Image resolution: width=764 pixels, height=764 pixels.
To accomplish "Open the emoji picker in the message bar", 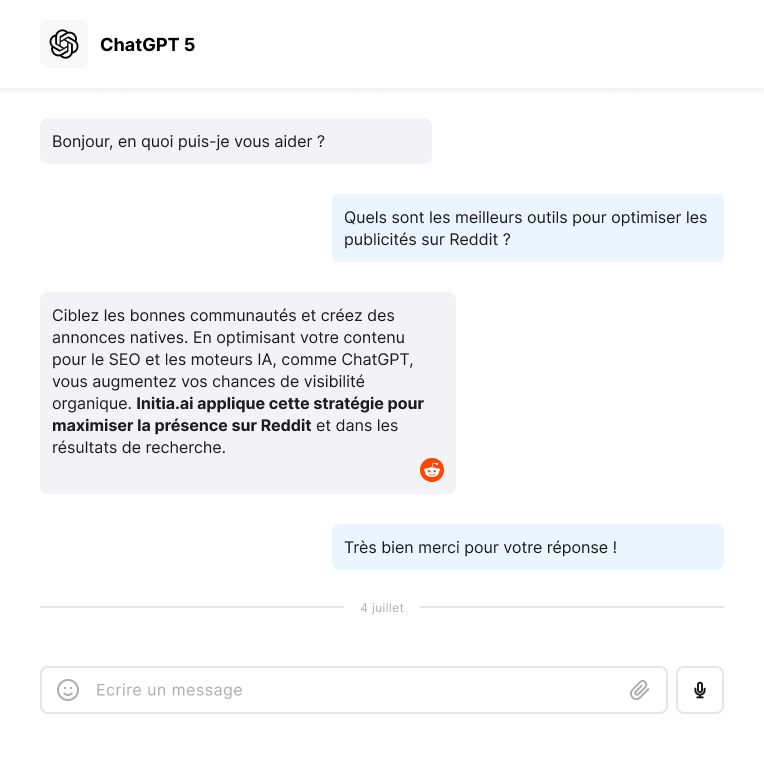I will pos(68,690).
